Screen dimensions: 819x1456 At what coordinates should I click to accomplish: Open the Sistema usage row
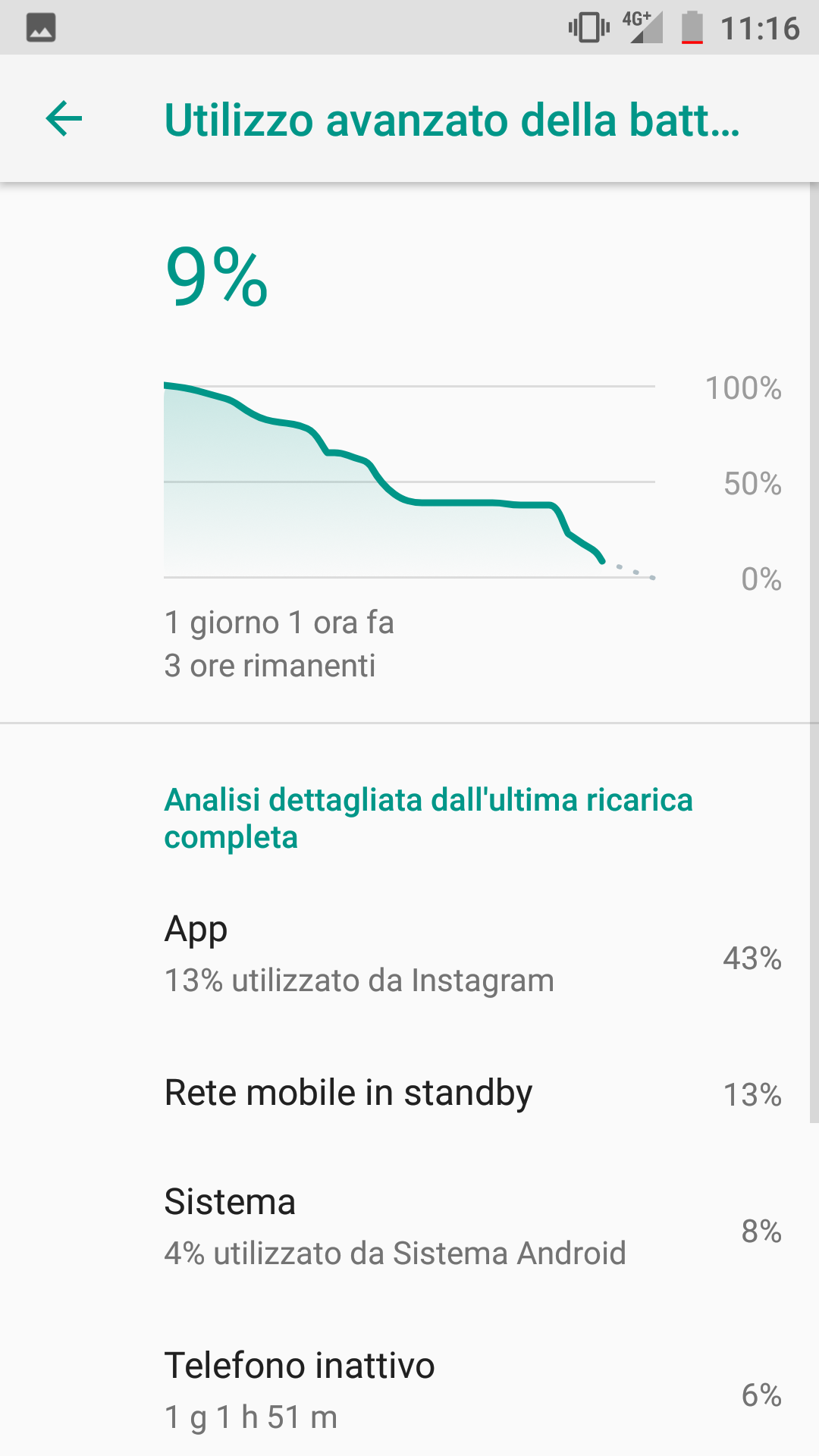click(x=409, y=1228)
